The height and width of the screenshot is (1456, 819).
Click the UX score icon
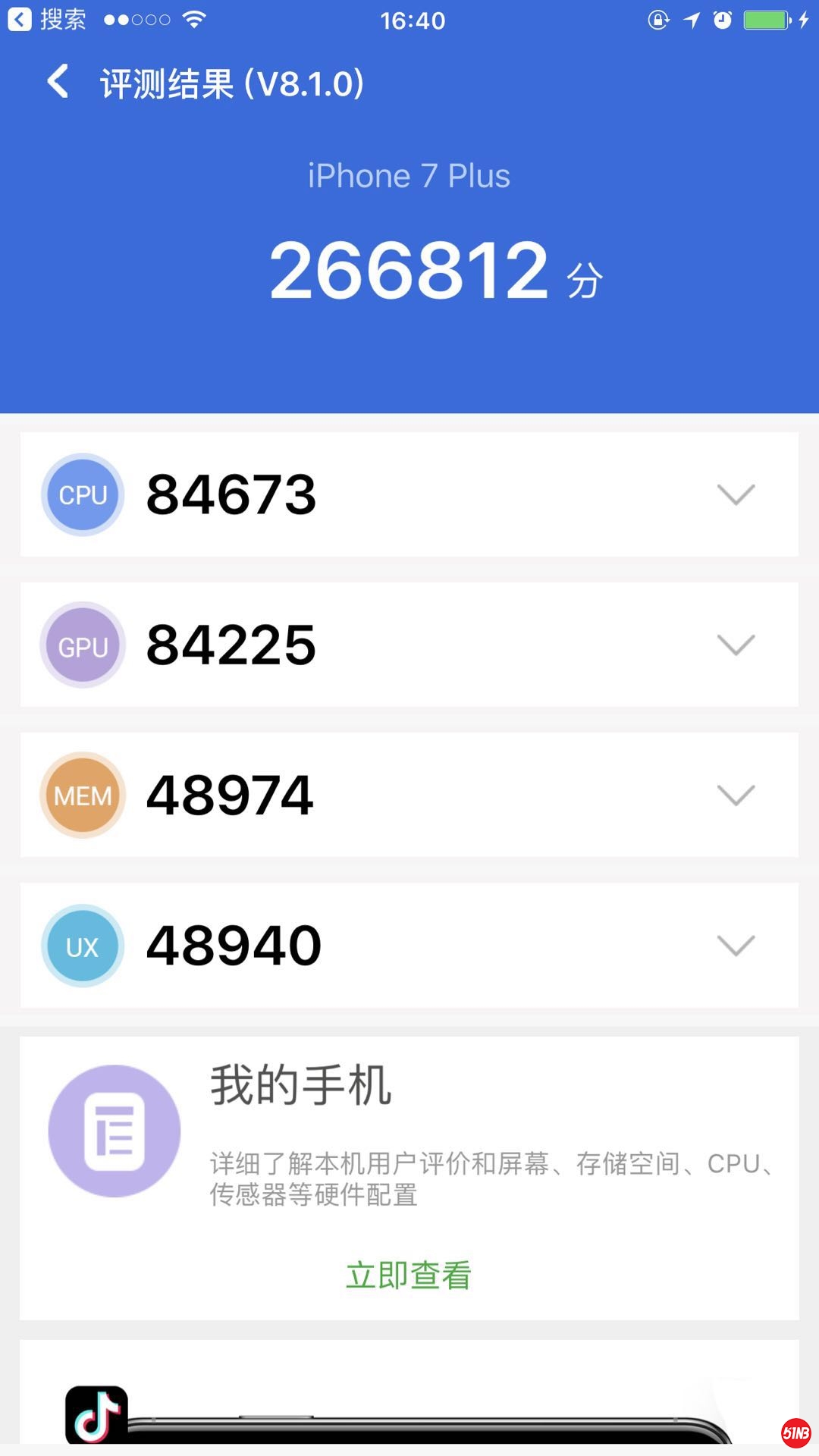pos(82,945)
